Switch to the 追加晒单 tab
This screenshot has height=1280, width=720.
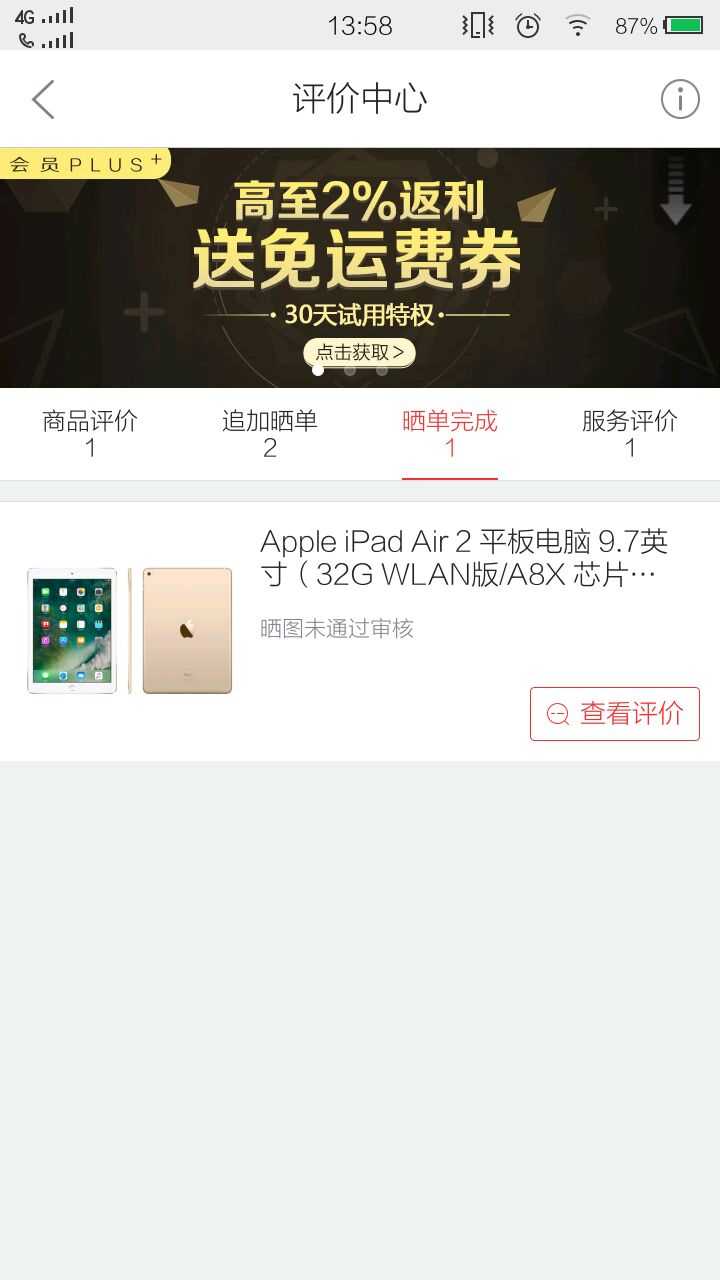pos(270,434)
